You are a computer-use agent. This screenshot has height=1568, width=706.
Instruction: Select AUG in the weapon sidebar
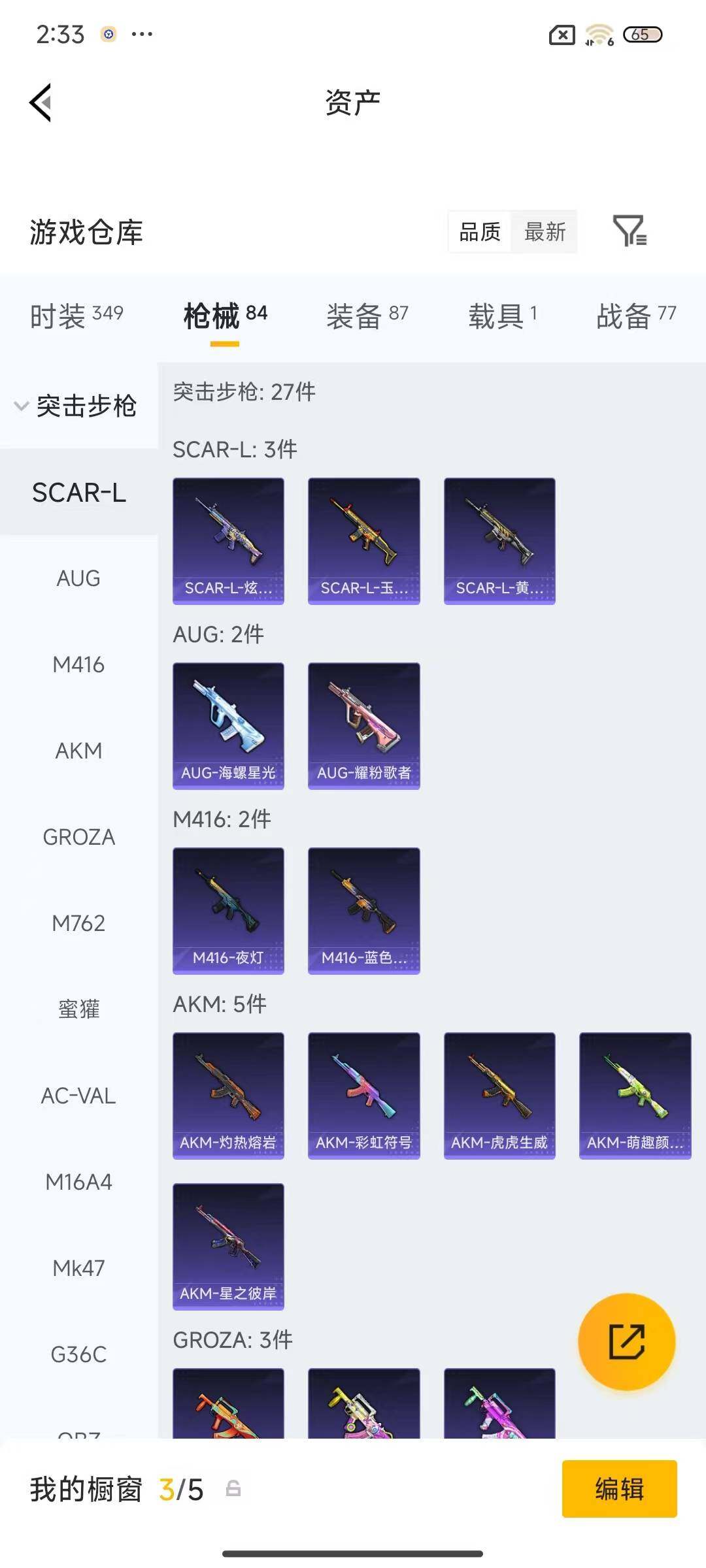point(78,578)
